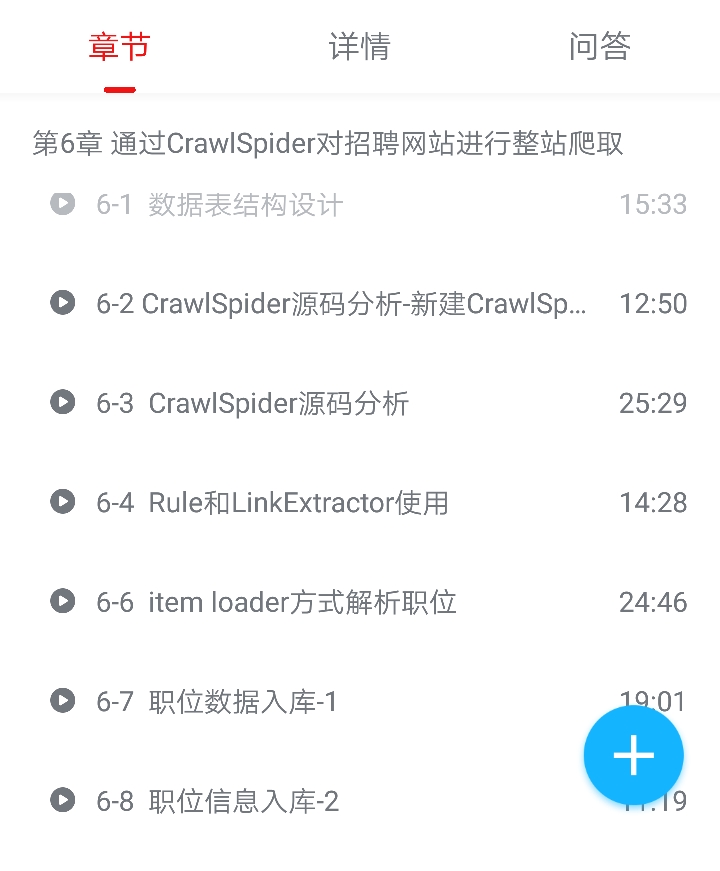Tap the blue plus floating button

(634, 756)
